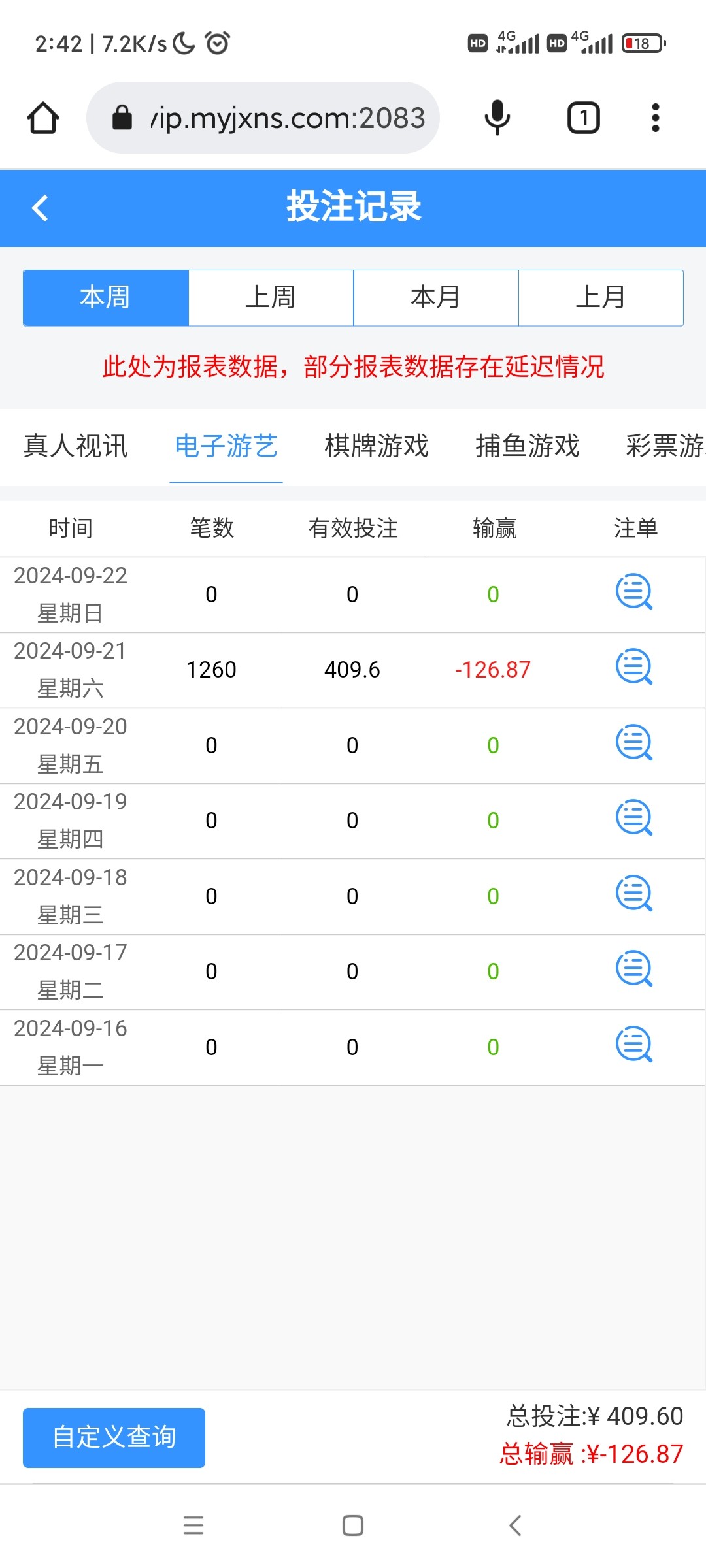Viewport: 706px width, 1568px height.
Task: Select the 本周 period tab
Action: [105, 298]
